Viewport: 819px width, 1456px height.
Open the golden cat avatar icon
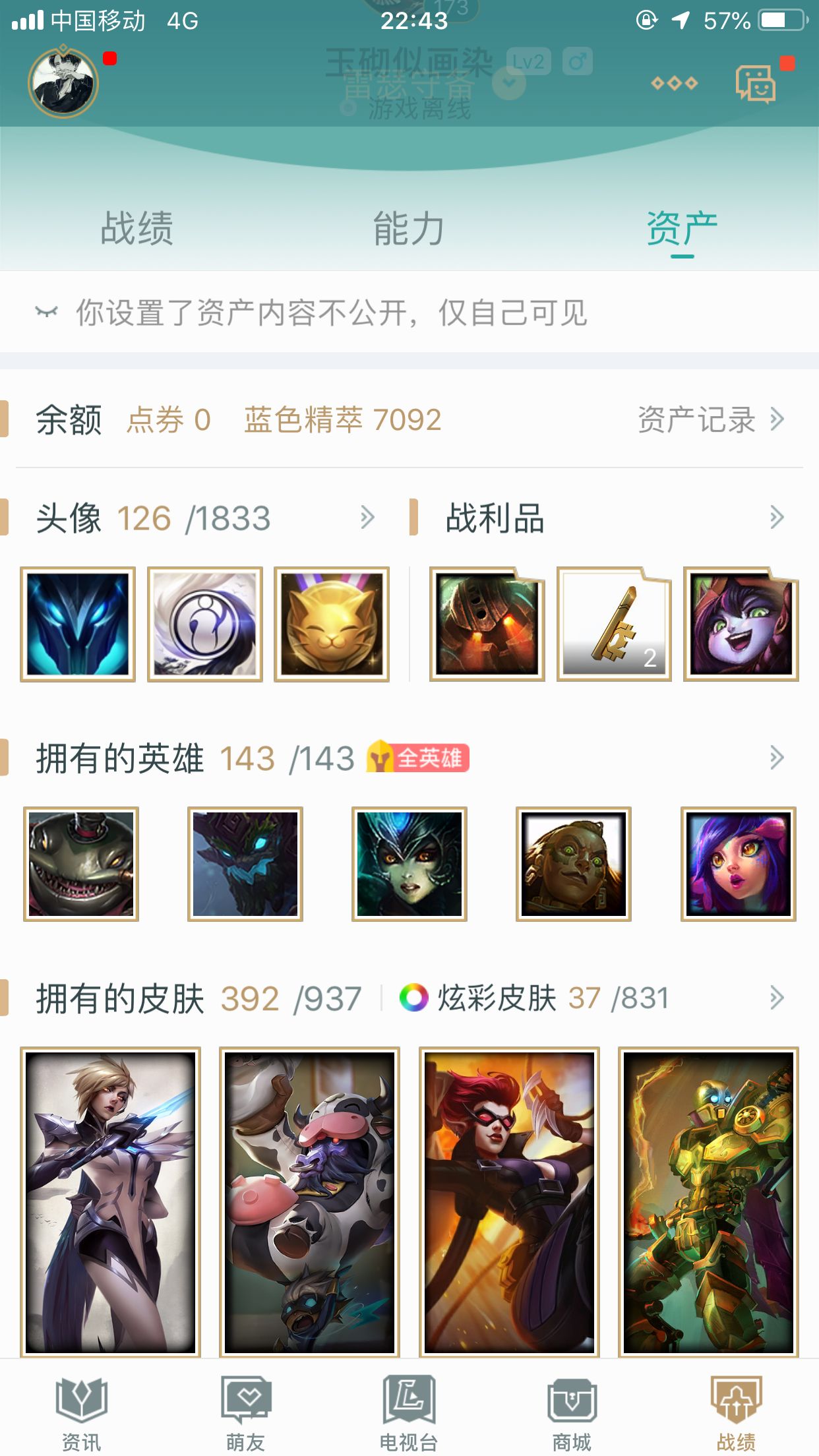tap(332, 624)
